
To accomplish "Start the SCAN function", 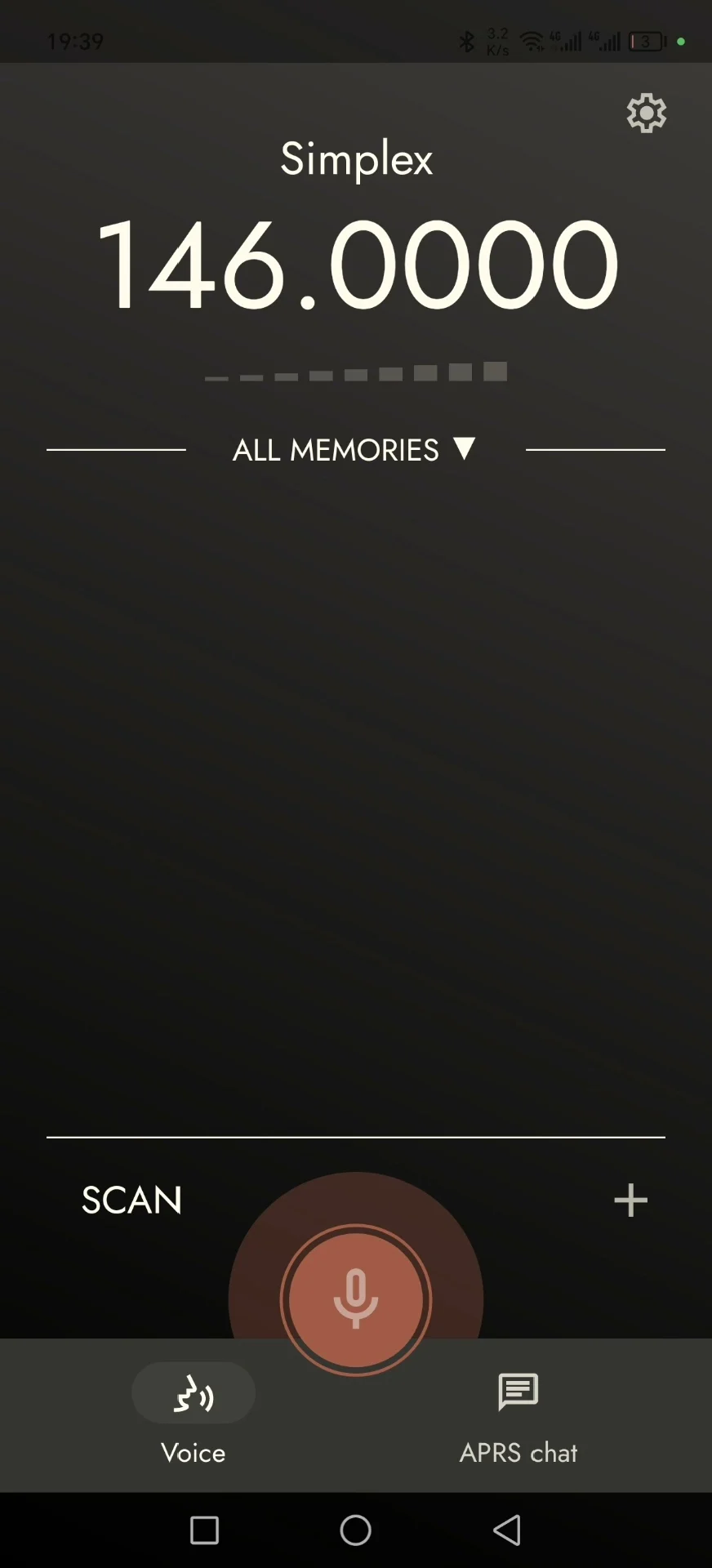I will 131,1200.
